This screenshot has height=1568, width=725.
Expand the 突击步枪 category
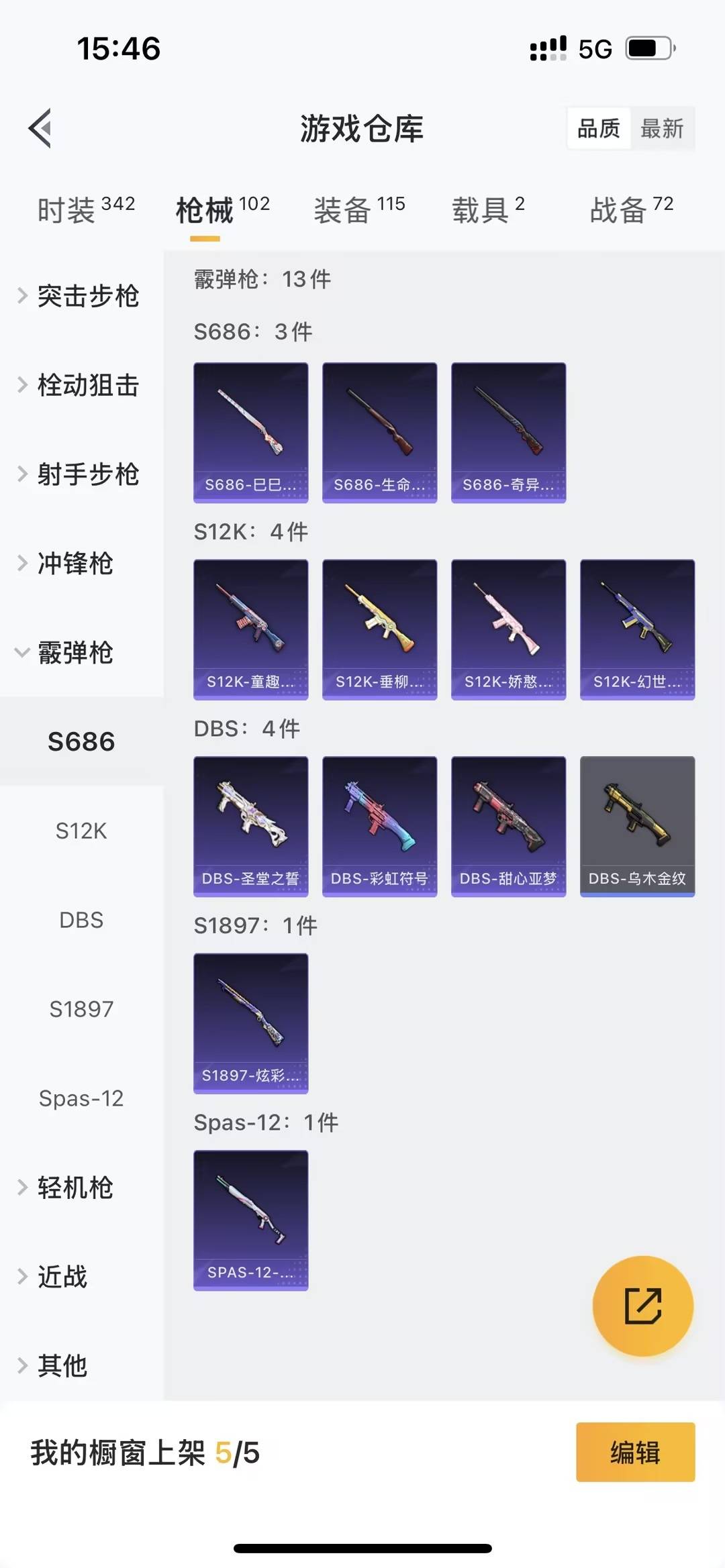[x=89, y=297]
